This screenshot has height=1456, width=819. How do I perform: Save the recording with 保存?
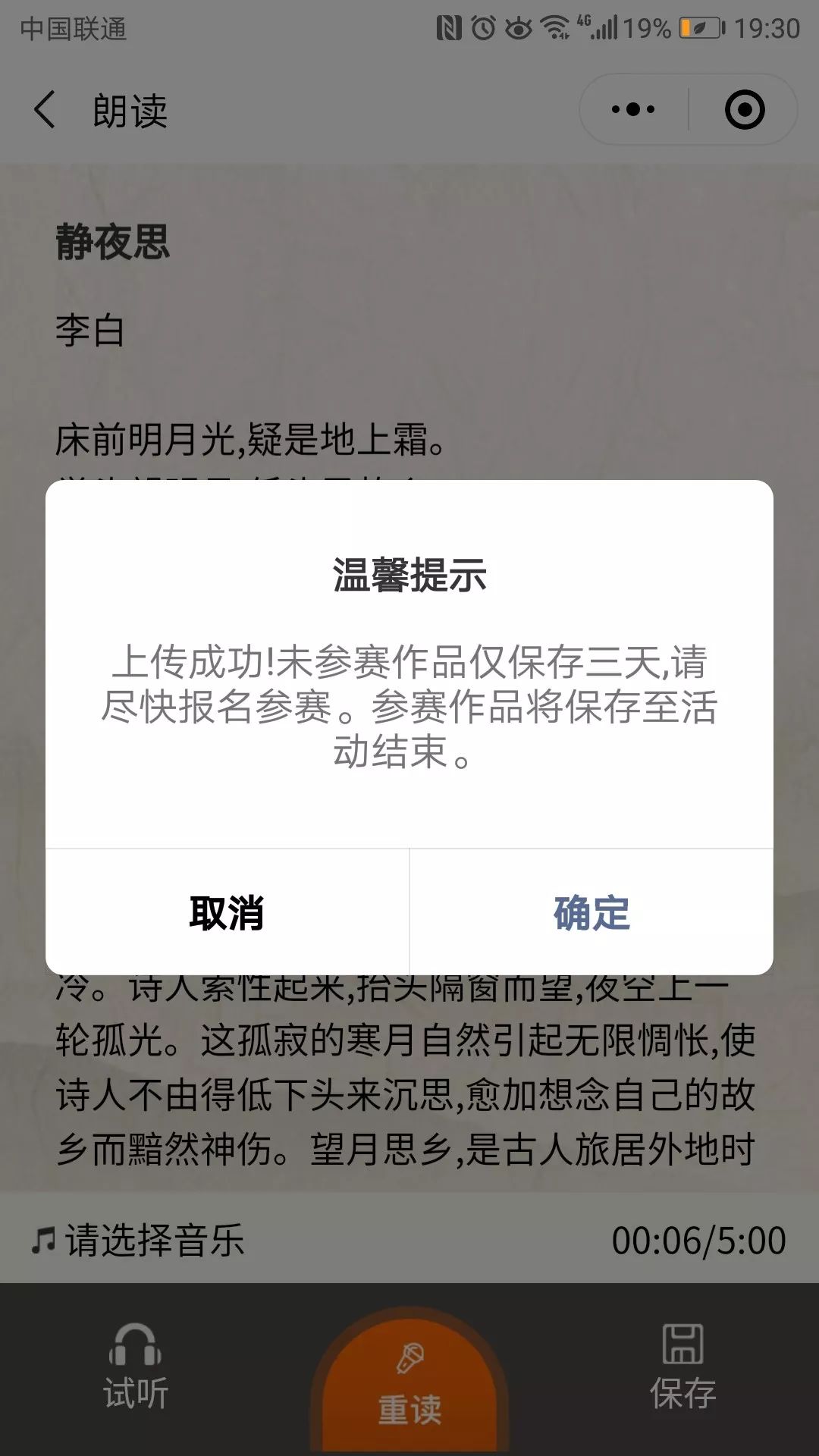[x=682, y=1367]
